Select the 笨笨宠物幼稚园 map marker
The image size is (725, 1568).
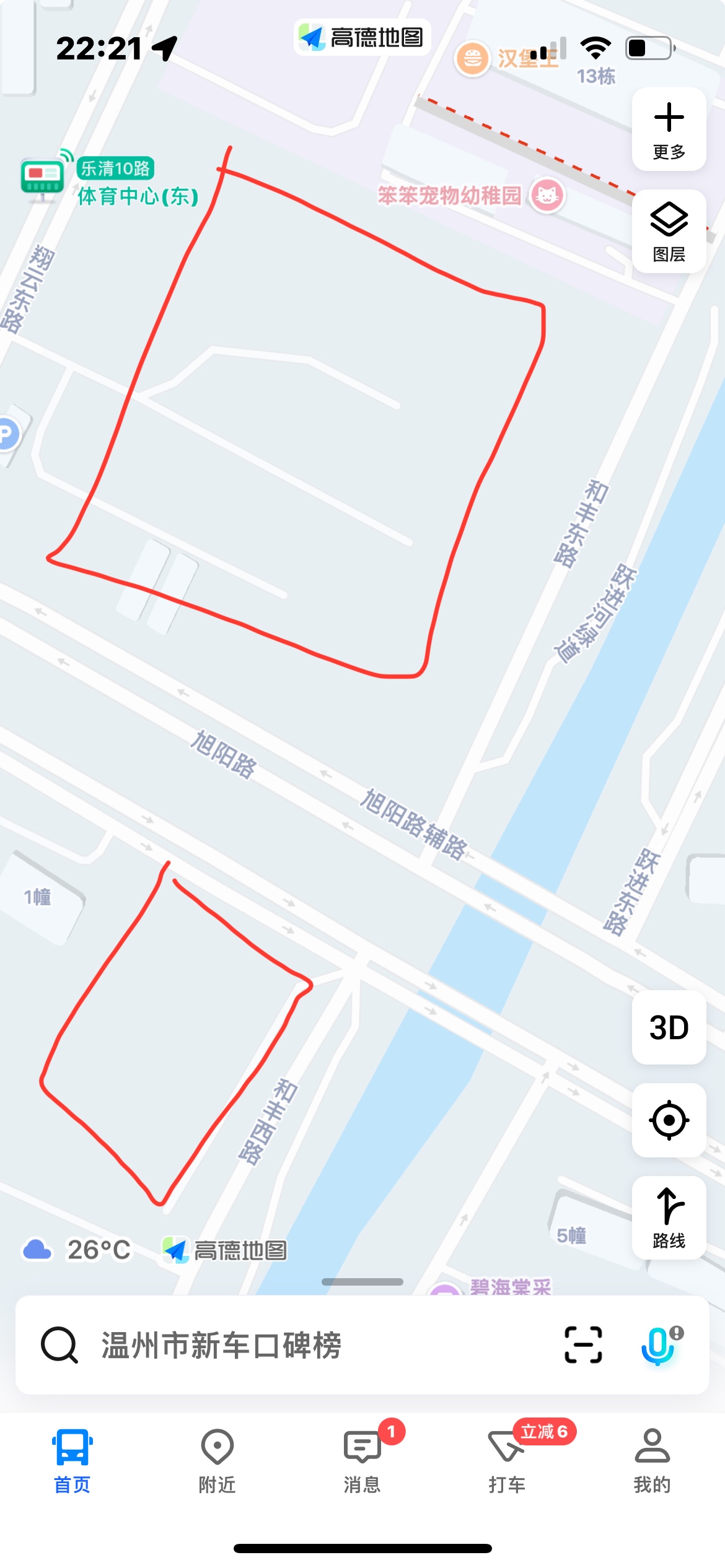(x=547, y=196)
